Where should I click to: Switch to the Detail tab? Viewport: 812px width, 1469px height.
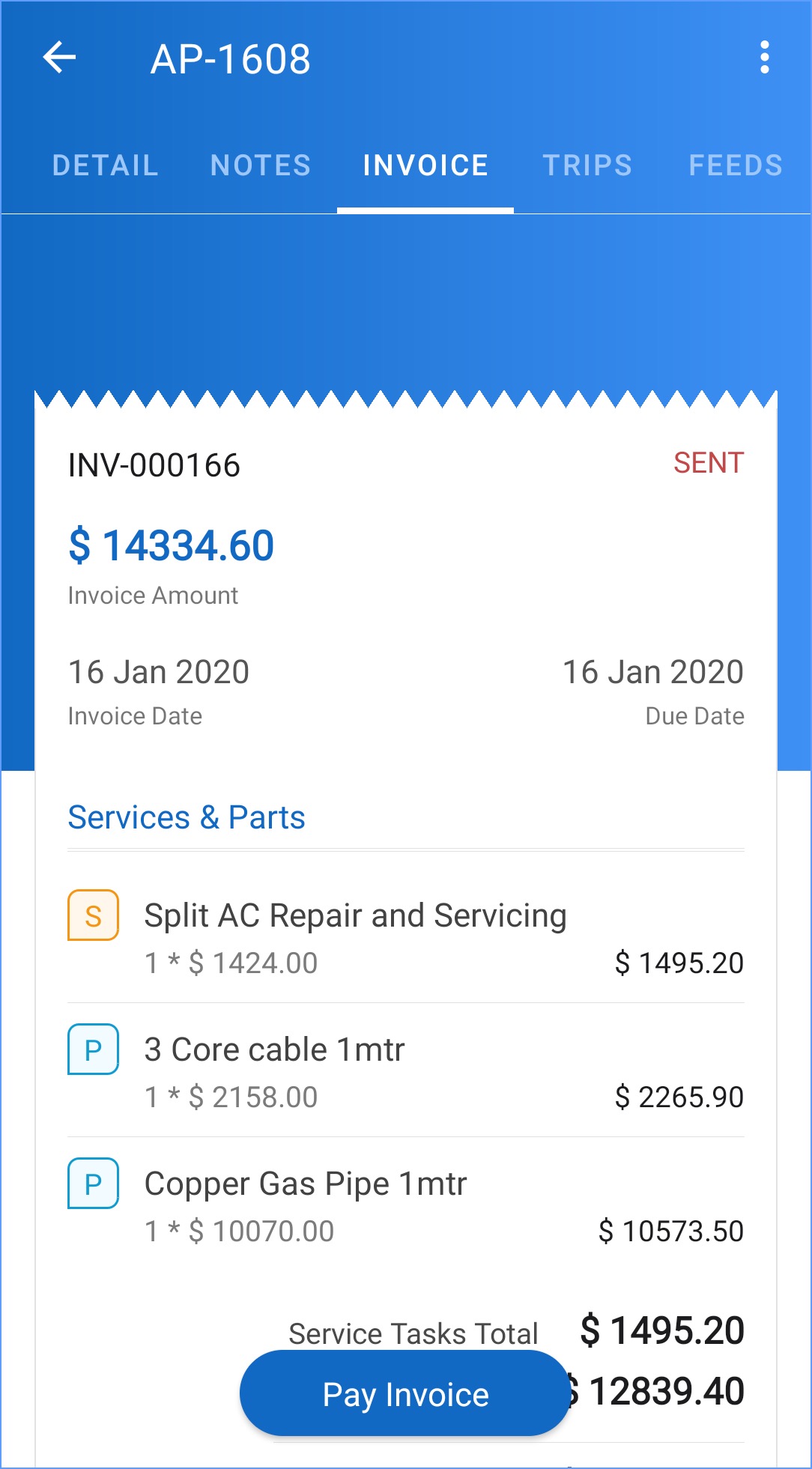click(106, 166)
